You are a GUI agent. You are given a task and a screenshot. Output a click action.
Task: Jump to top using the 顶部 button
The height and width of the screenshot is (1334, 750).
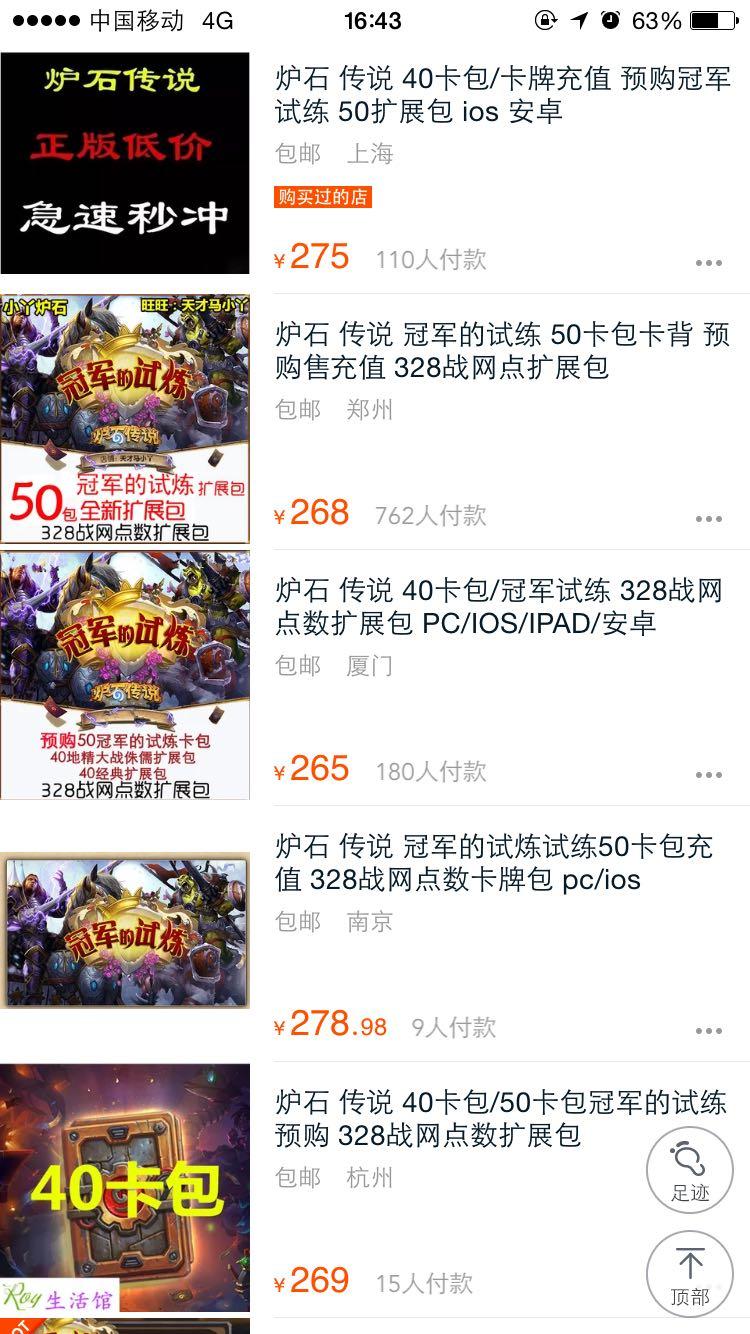coord(690,1274)
